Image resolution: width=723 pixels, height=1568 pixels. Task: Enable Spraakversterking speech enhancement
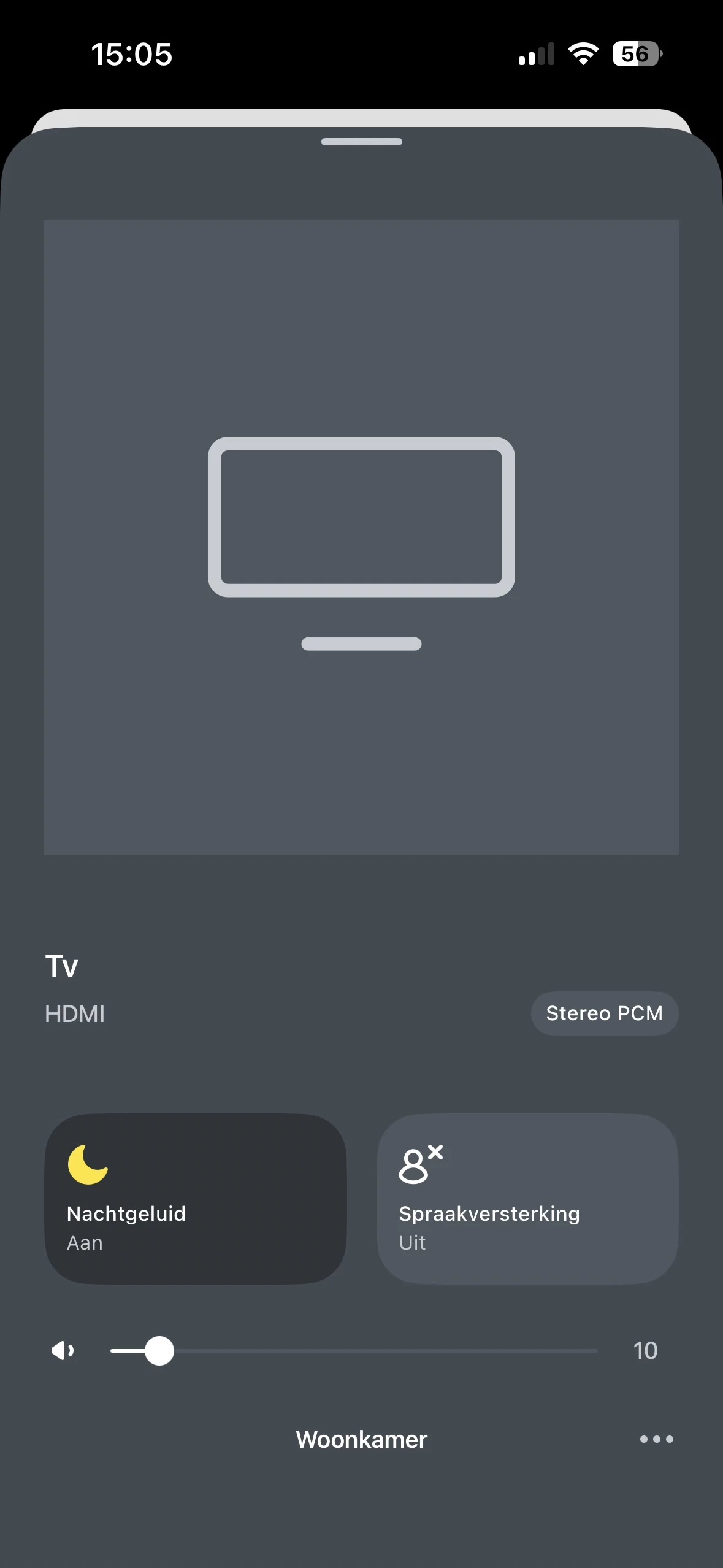pyautogui.click(x=527, y=1198)
